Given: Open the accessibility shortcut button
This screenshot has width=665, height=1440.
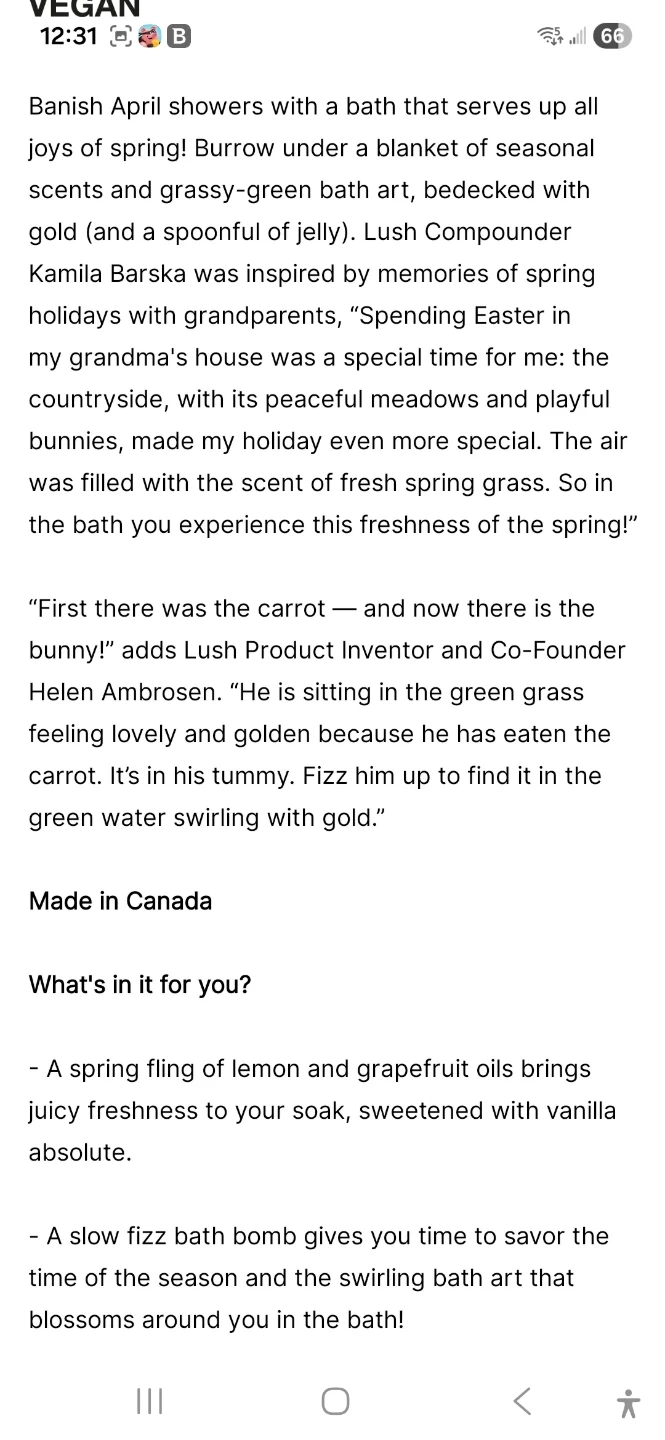Looking at the screenshot, I should [x=628, y=1403].
